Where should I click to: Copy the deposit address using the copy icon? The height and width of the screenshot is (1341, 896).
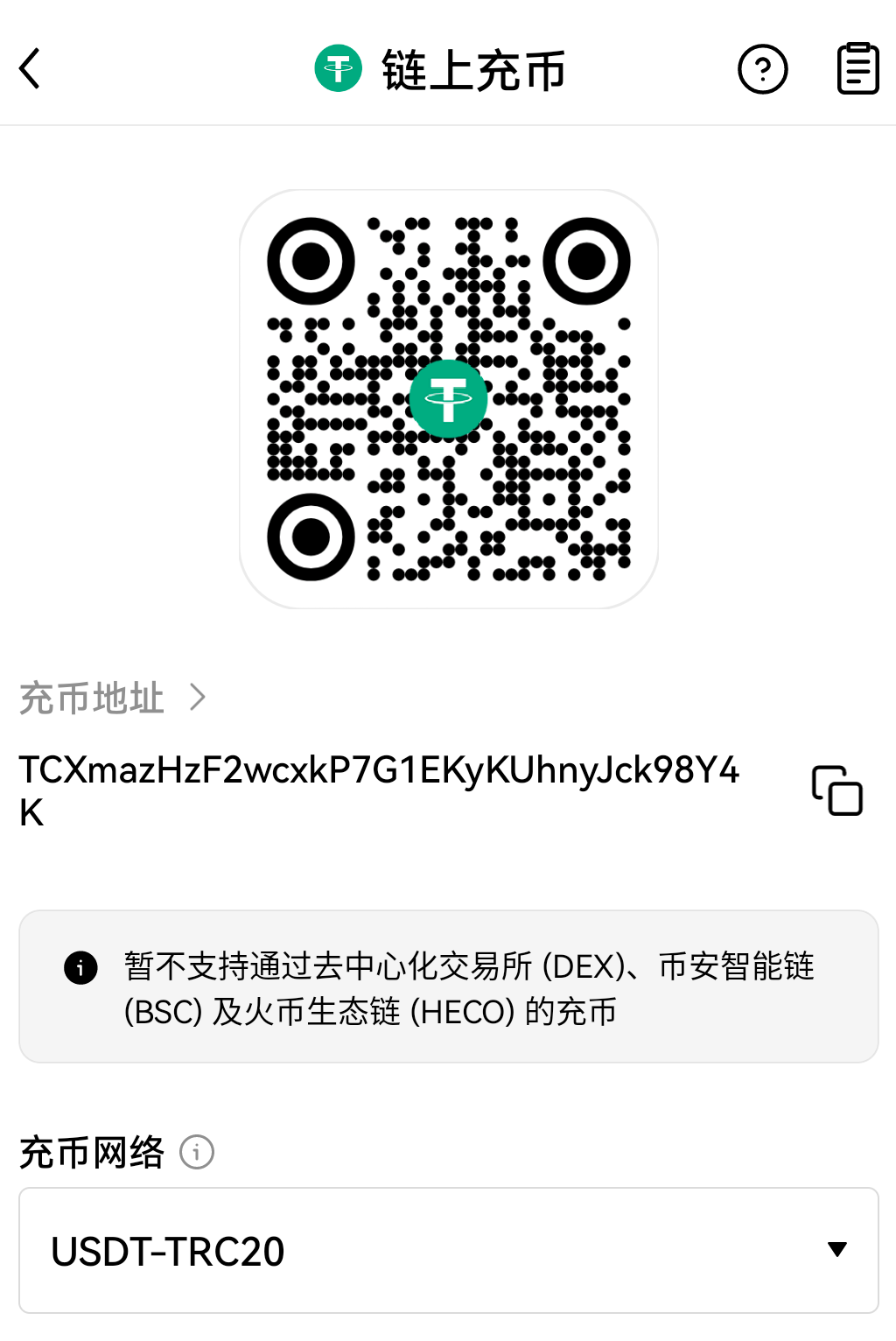(837, 792)
